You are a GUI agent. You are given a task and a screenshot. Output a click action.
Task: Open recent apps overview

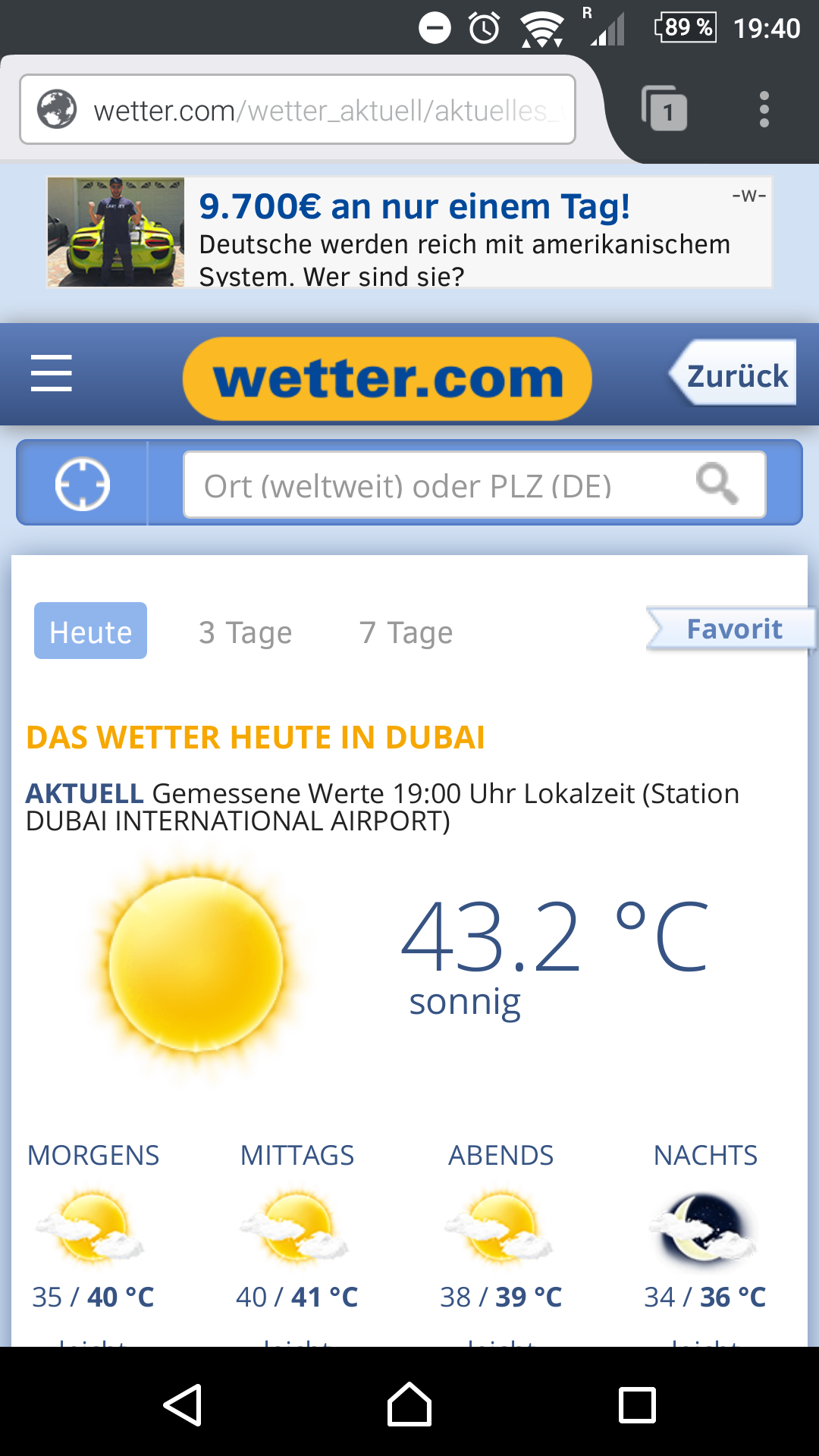(x=637, y=1404)
